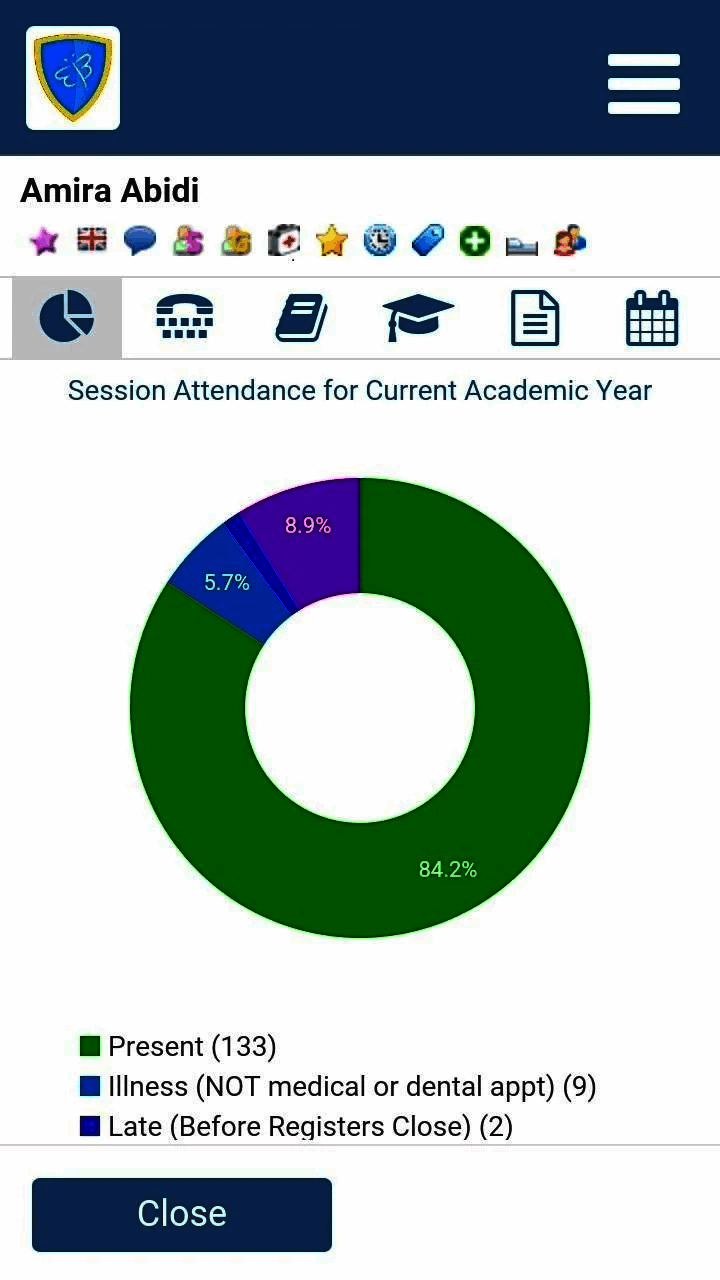Switch to the telephone contacts tab
The image size is (720, 1280).
(x=185, y=318)
